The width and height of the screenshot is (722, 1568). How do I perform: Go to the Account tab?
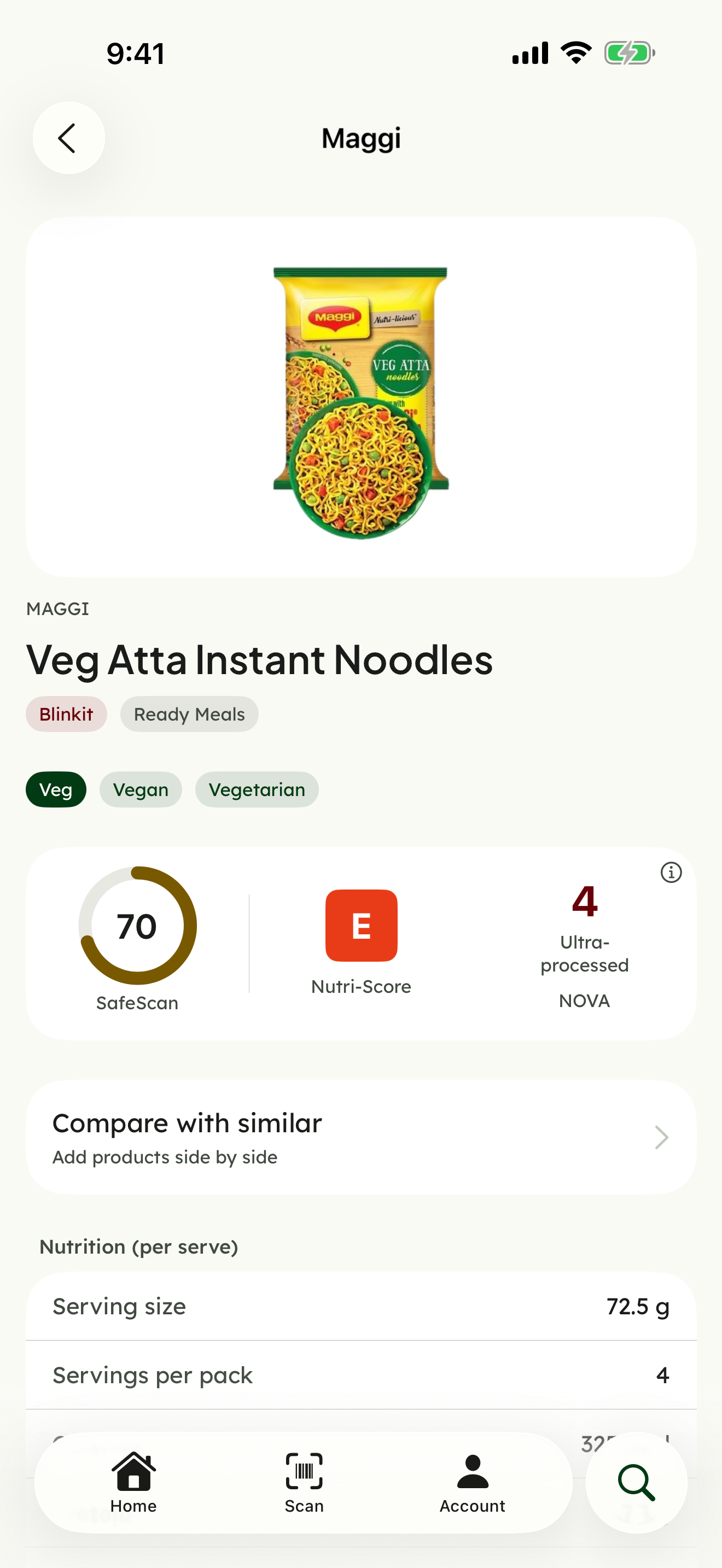[x=473, y=1483]
